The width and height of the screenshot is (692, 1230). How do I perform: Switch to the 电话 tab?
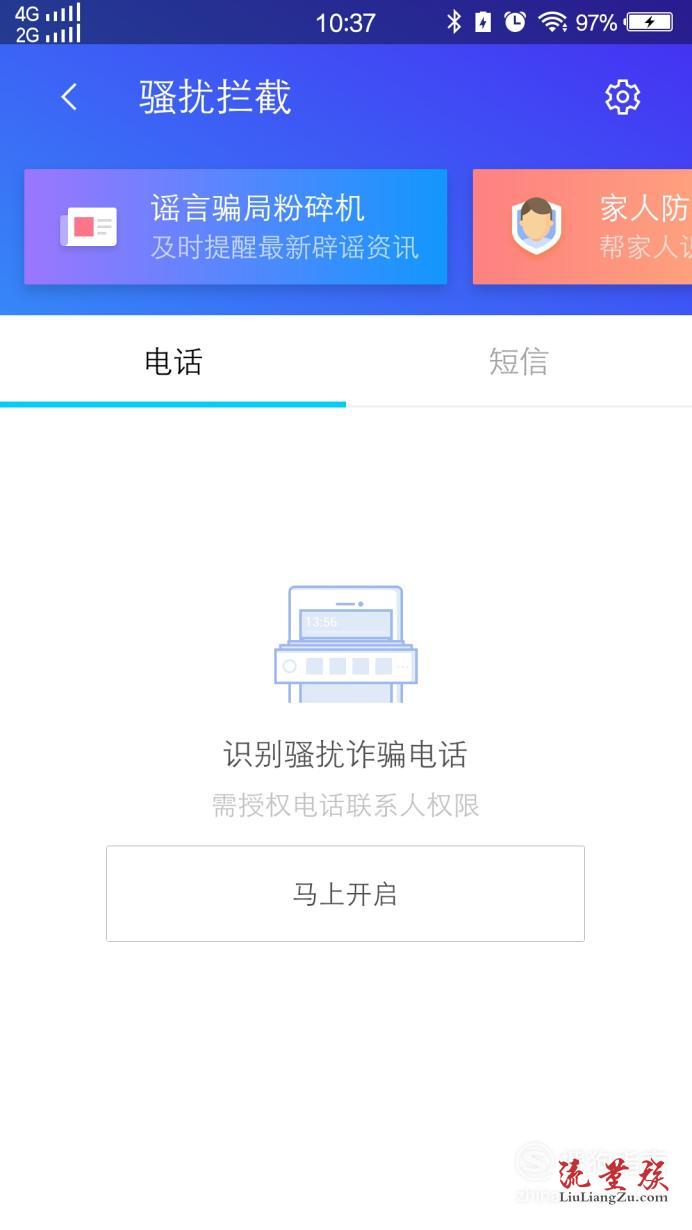click(x=173, y=362)
